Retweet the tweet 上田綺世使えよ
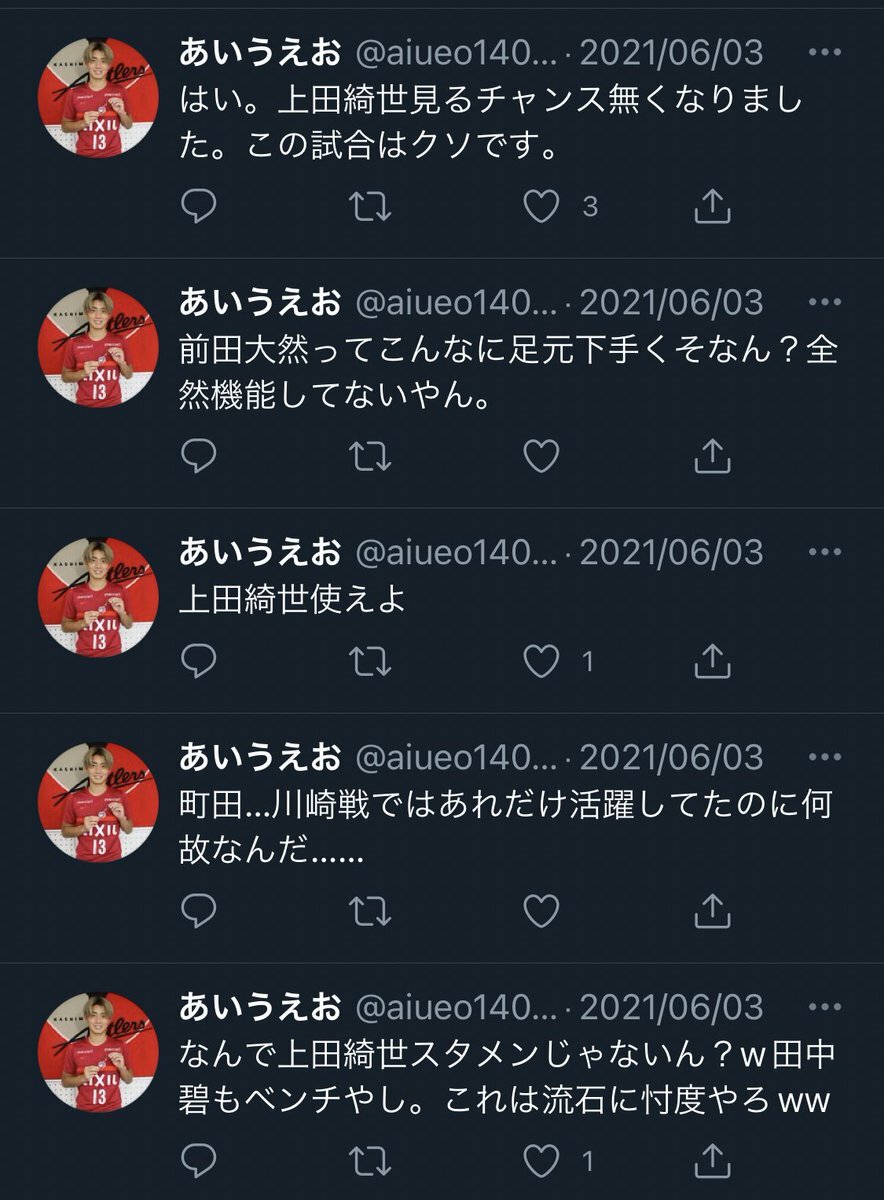The height and width of the screenshot is (1200, 884). tap(370, 661)
